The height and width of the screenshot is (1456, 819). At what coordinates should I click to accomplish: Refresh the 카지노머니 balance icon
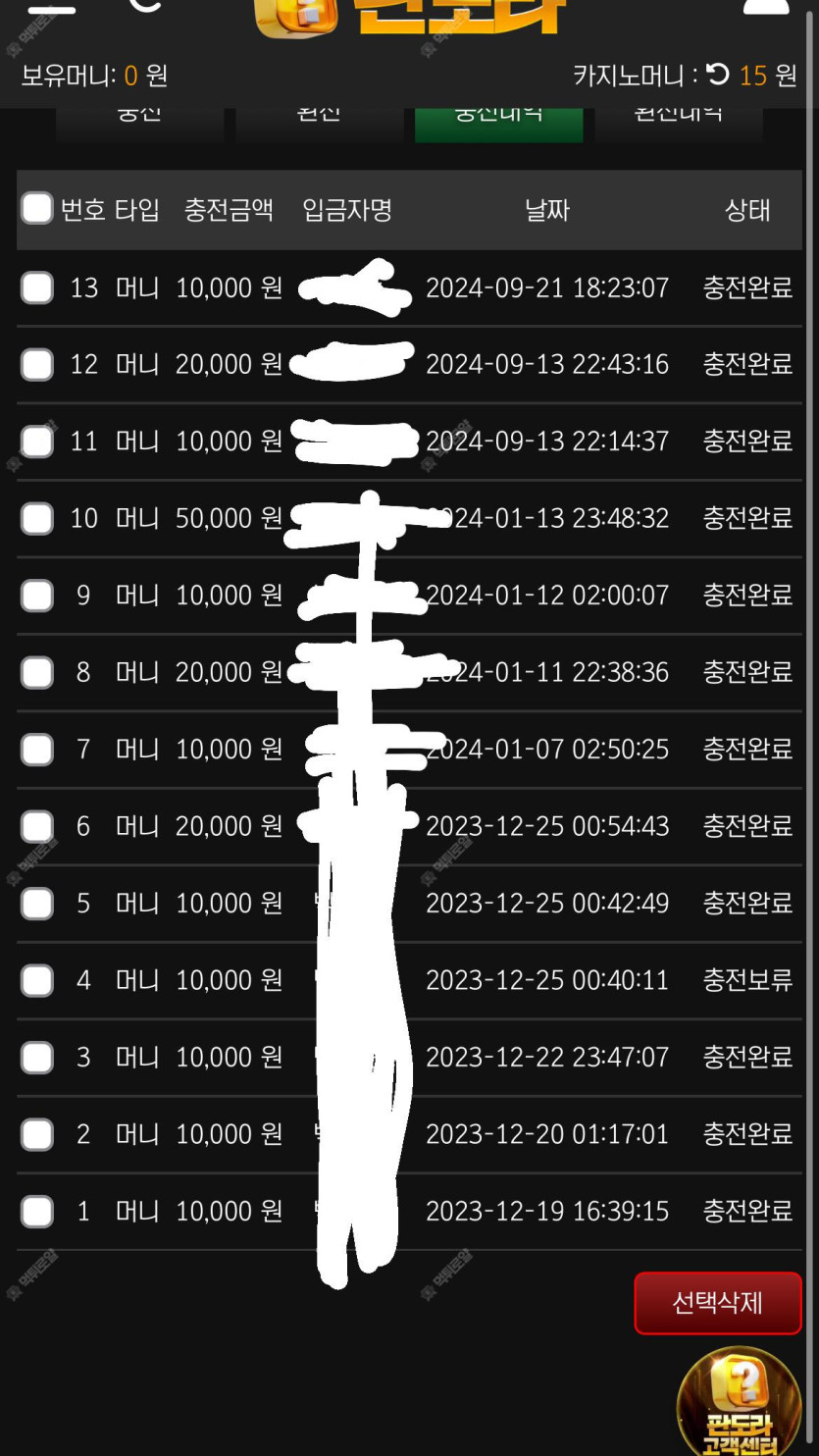tap(718, 75)
